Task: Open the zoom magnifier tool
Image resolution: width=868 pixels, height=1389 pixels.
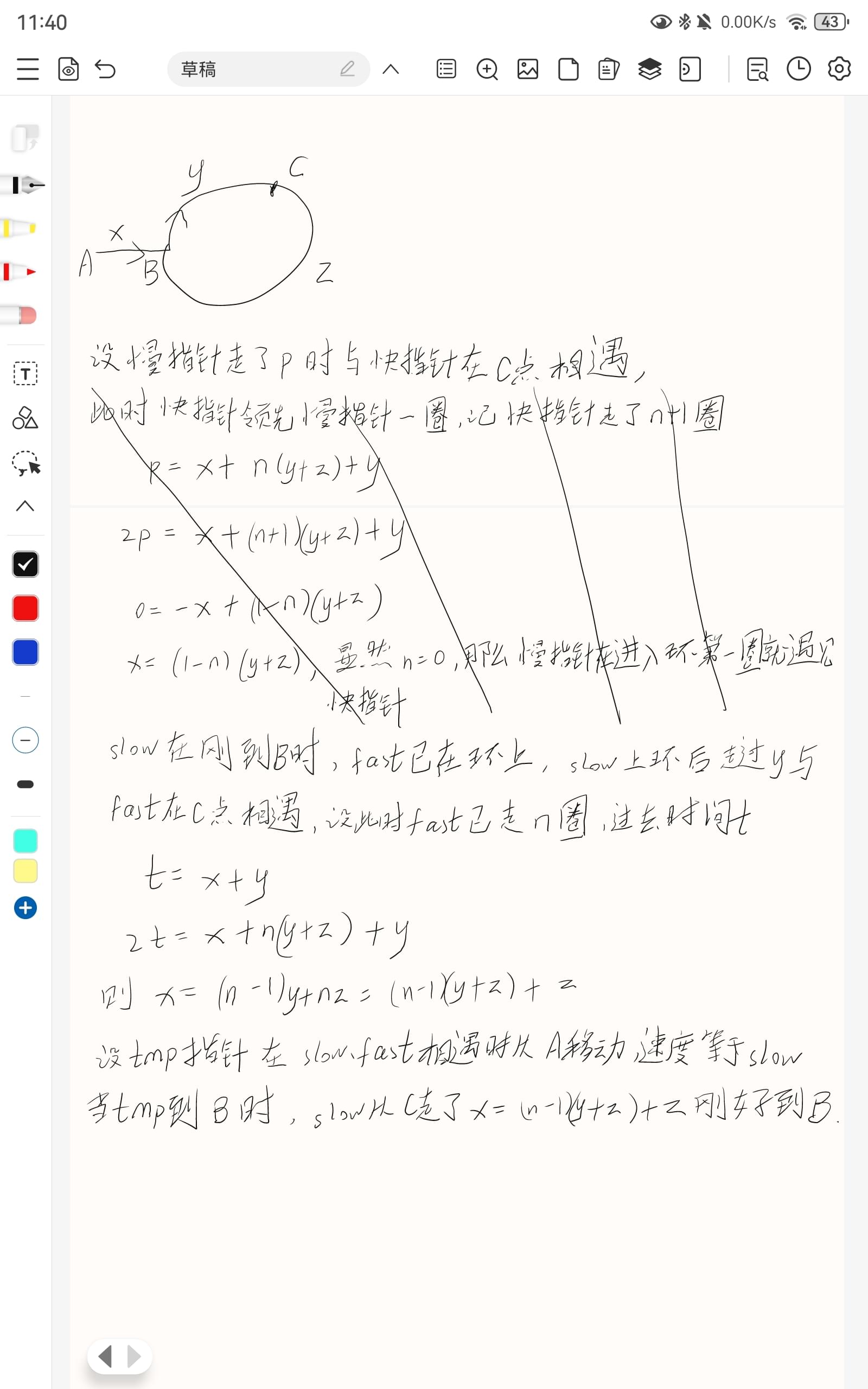Action: tap(487, 69)
